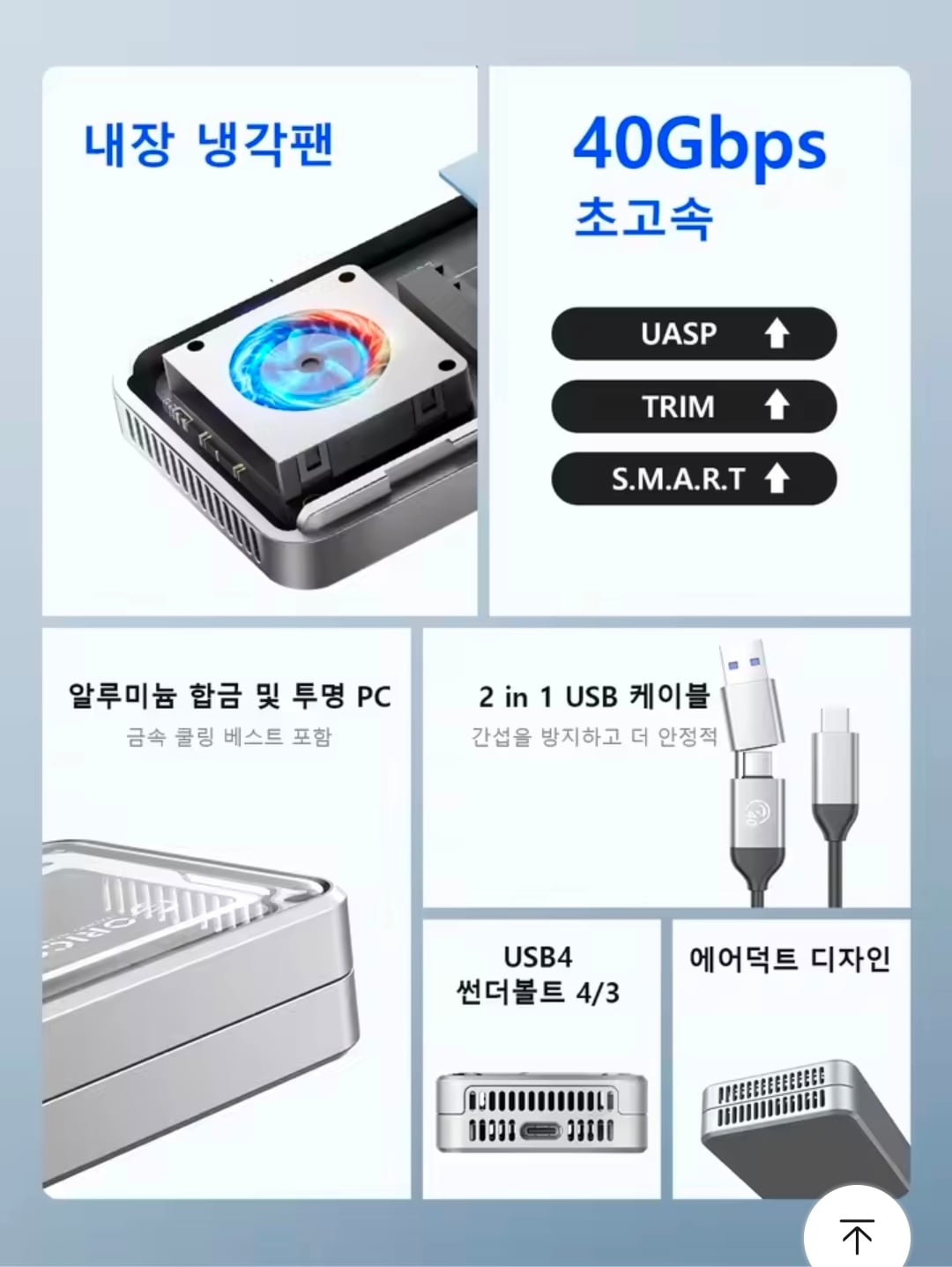Click the arrow beside the S.M.A.R.T label
Screen dimensions: 952x1267
[x=779, y=479]
